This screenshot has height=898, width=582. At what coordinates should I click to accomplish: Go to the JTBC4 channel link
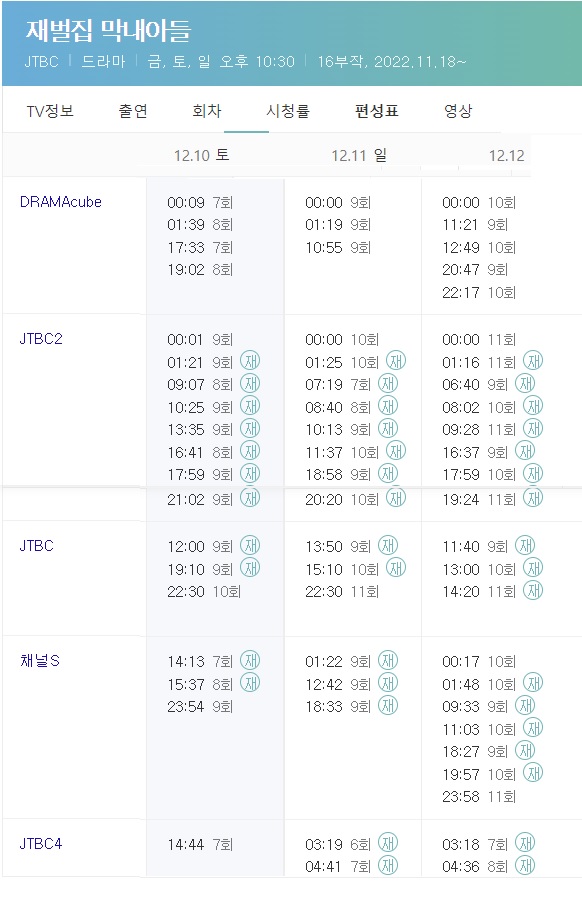[41, 844]
